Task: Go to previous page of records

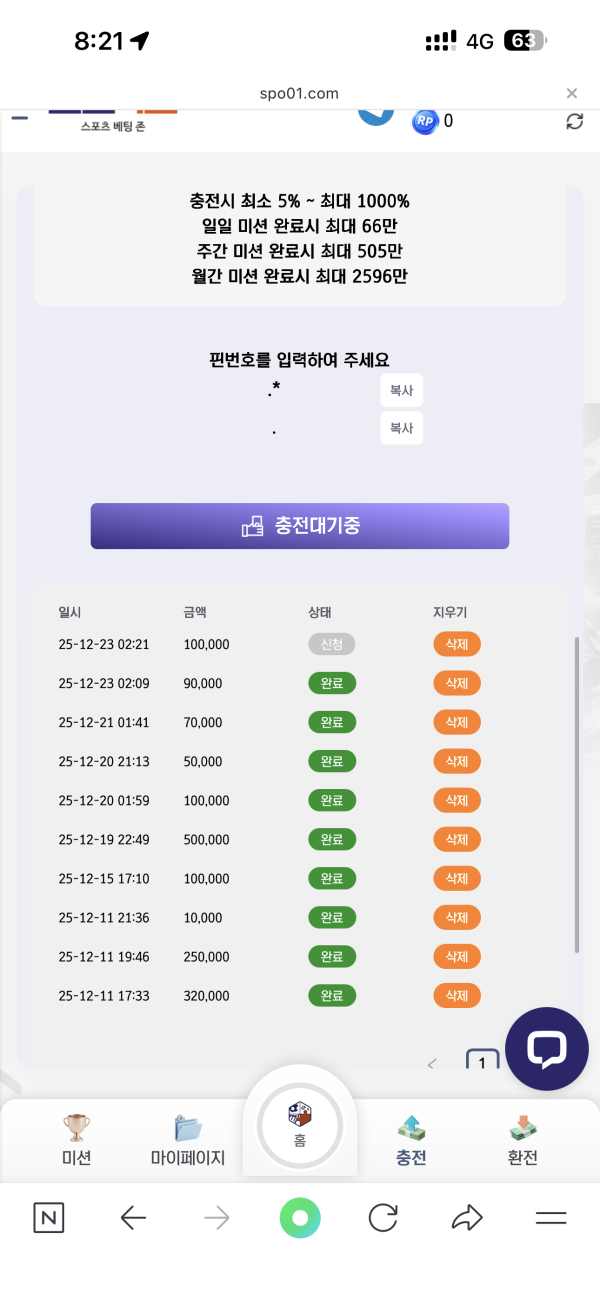Action: coord(432,1063)
